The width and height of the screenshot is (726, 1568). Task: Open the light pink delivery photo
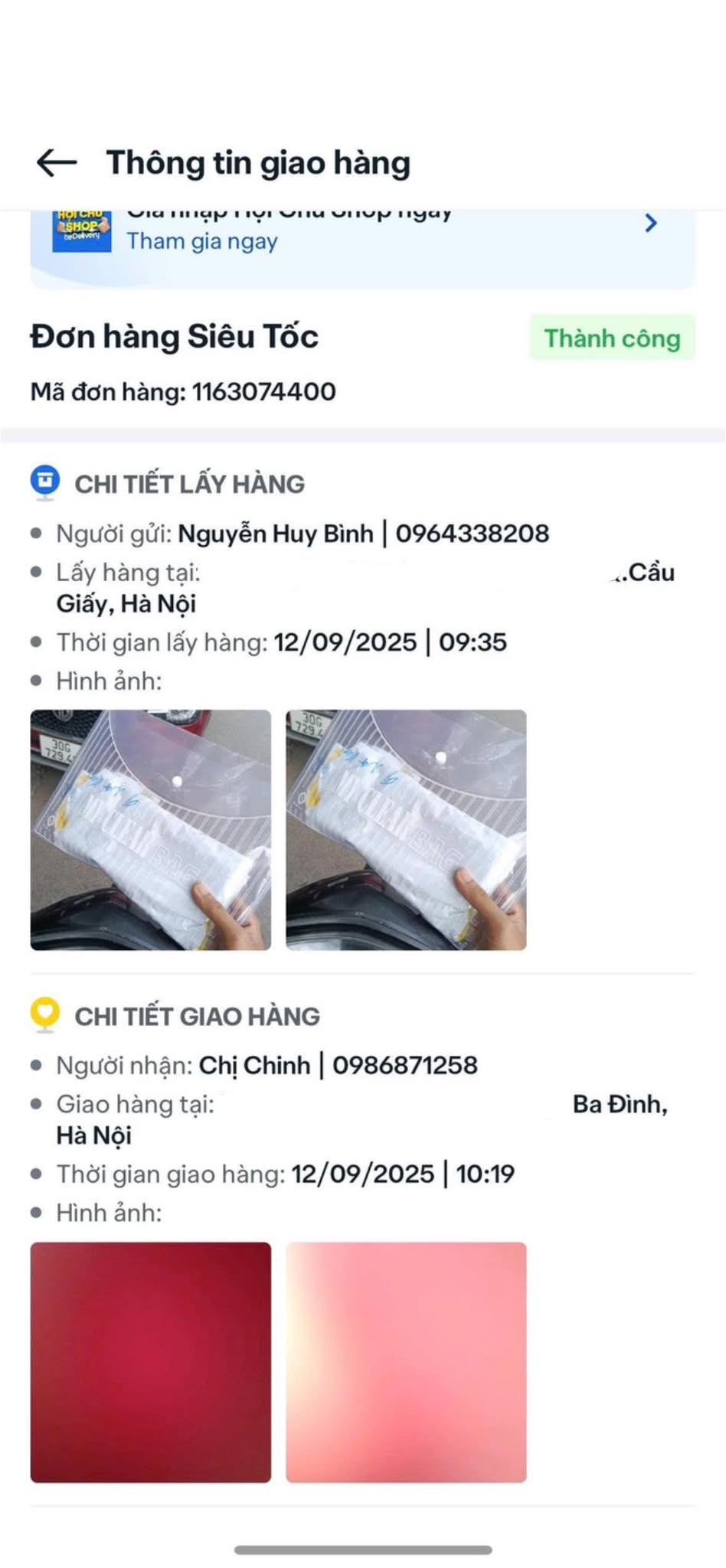pyautogui.click(x=406, y=1362)
